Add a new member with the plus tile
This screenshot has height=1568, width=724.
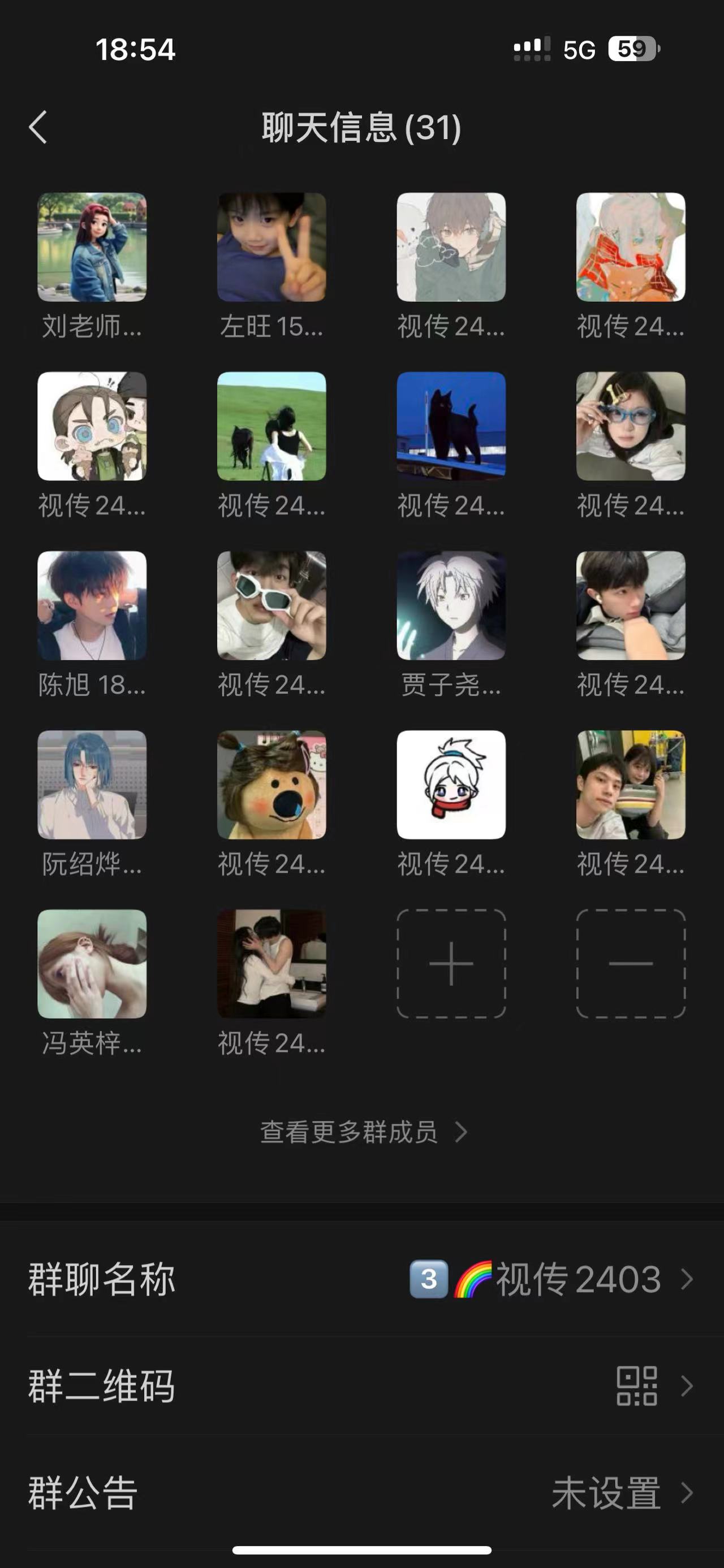tap(451, 964)
